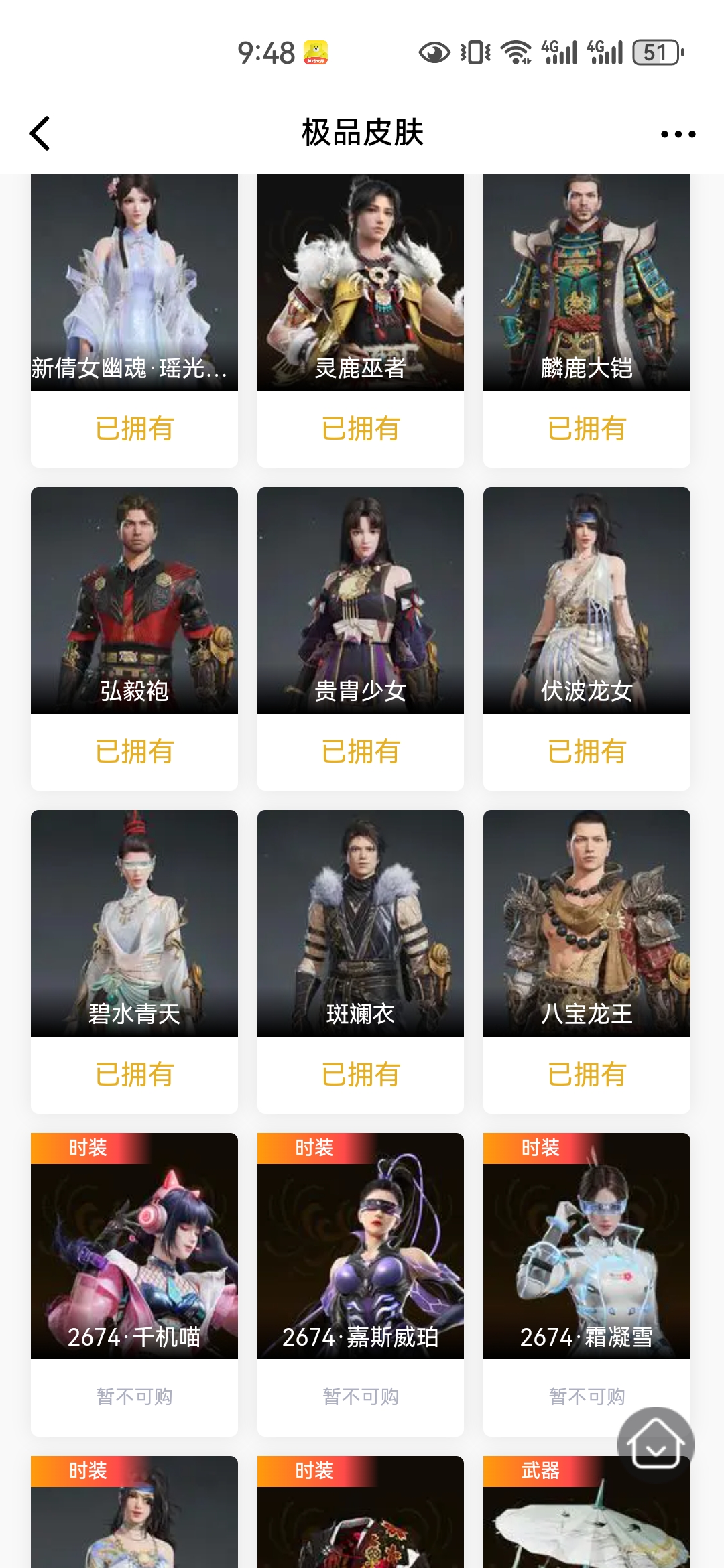Go back from 极品皮肤 page

coord(40,133)
